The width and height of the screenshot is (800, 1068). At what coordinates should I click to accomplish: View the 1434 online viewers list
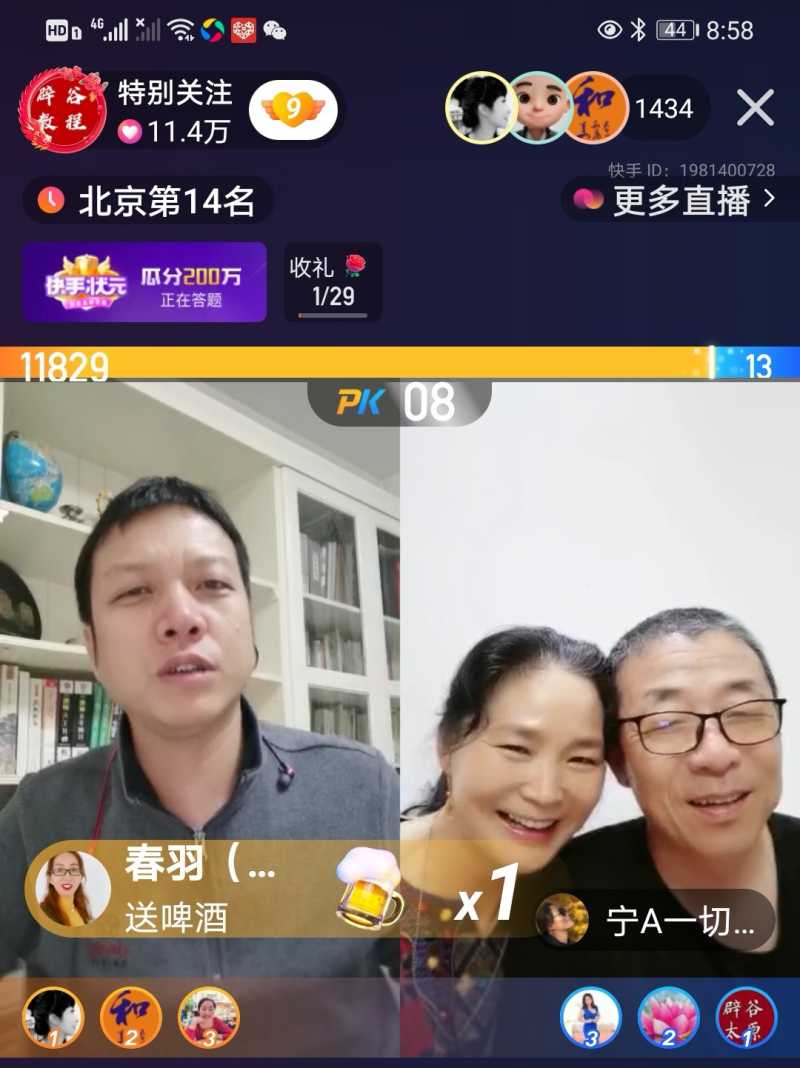pyautogui.click(x=663, y=108)
